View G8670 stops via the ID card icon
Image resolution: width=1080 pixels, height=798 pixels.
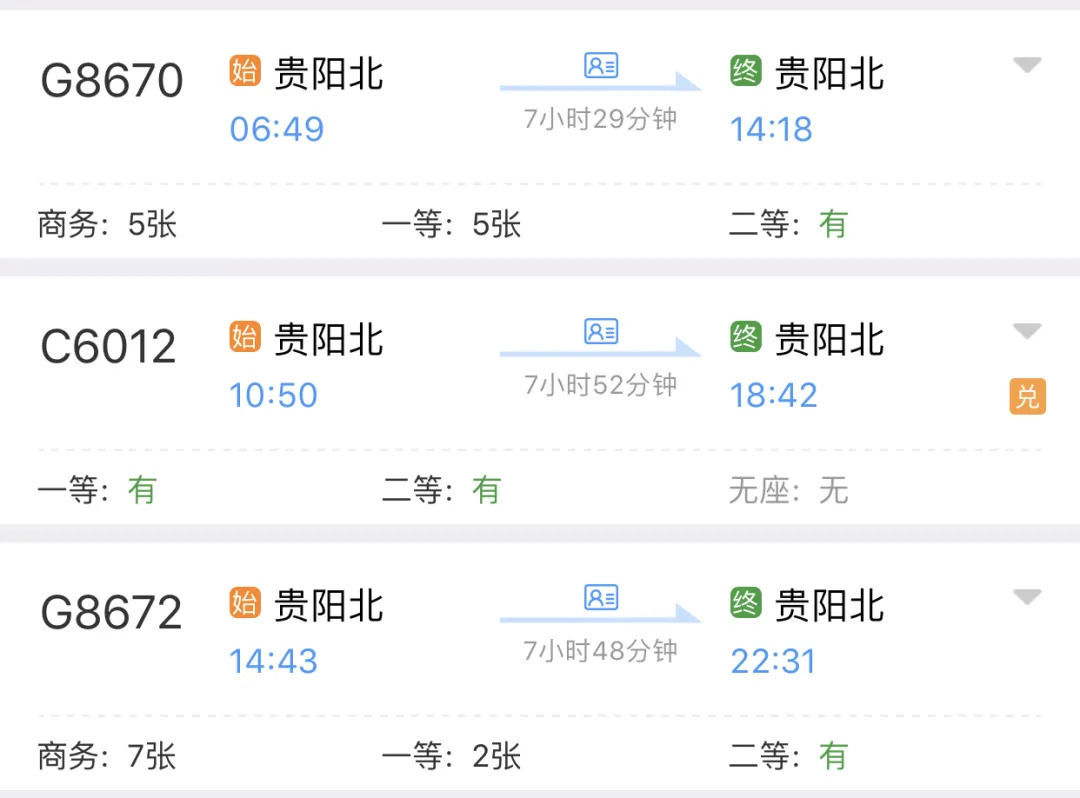coord(601,66)
